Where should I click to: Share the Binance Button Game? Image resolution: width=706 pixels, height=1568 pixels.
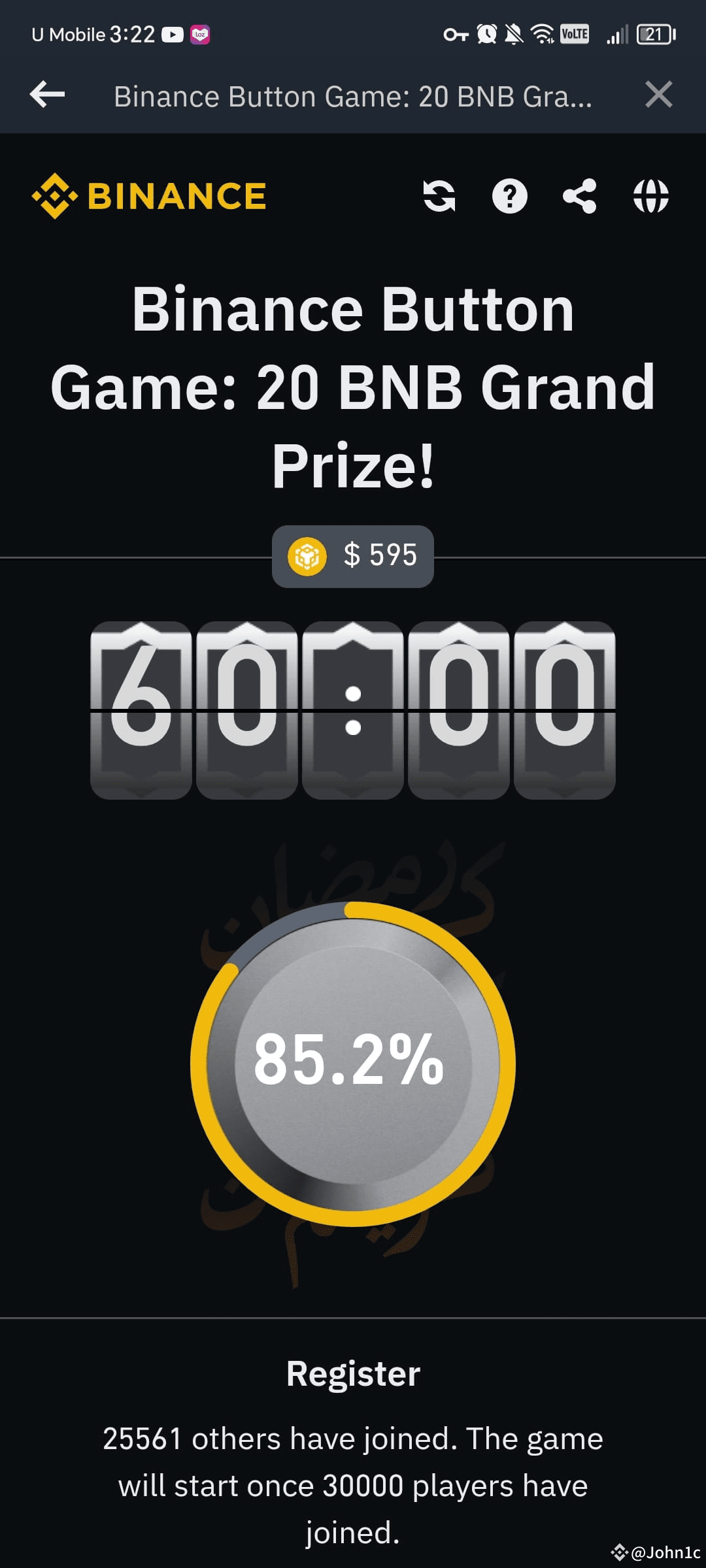580,195
